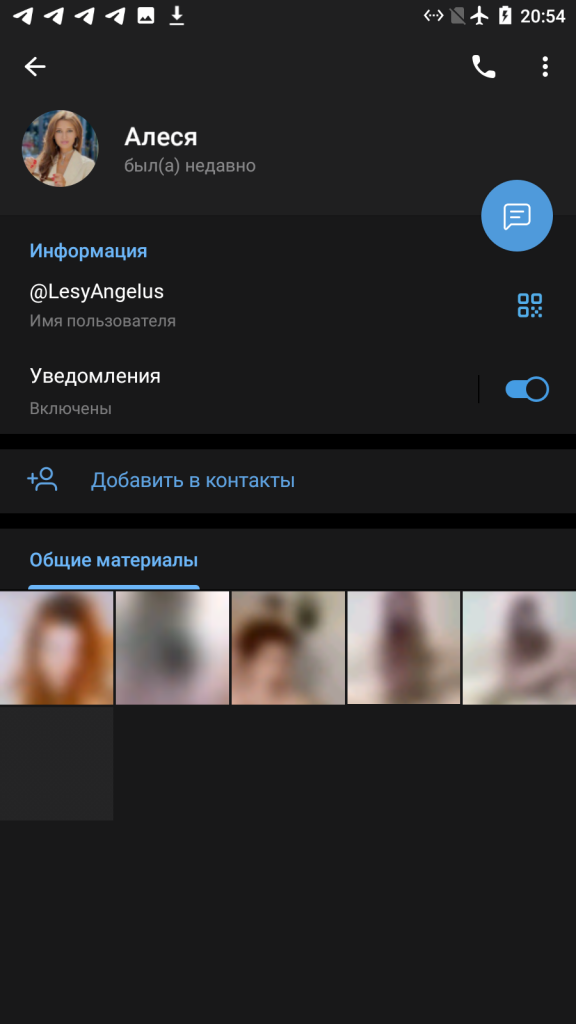Open the chat via message button
Screen dimensions: 576x1024
pyautogui.click(x=517, y=216)
